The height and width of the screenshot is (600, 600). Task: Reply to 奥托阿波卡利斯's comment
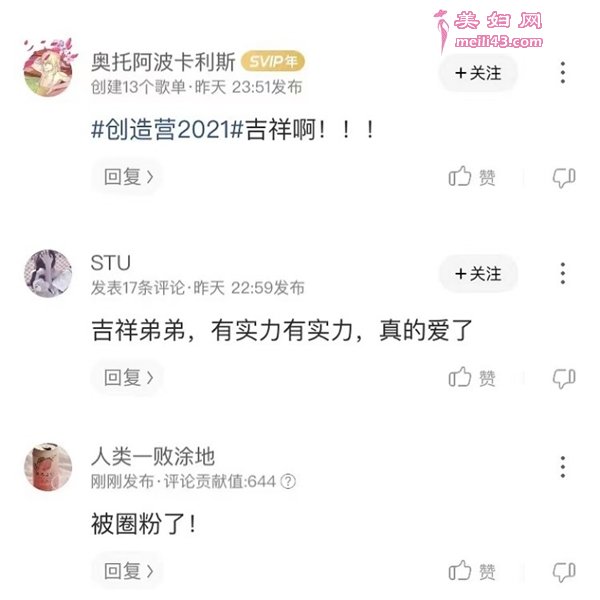128,177
